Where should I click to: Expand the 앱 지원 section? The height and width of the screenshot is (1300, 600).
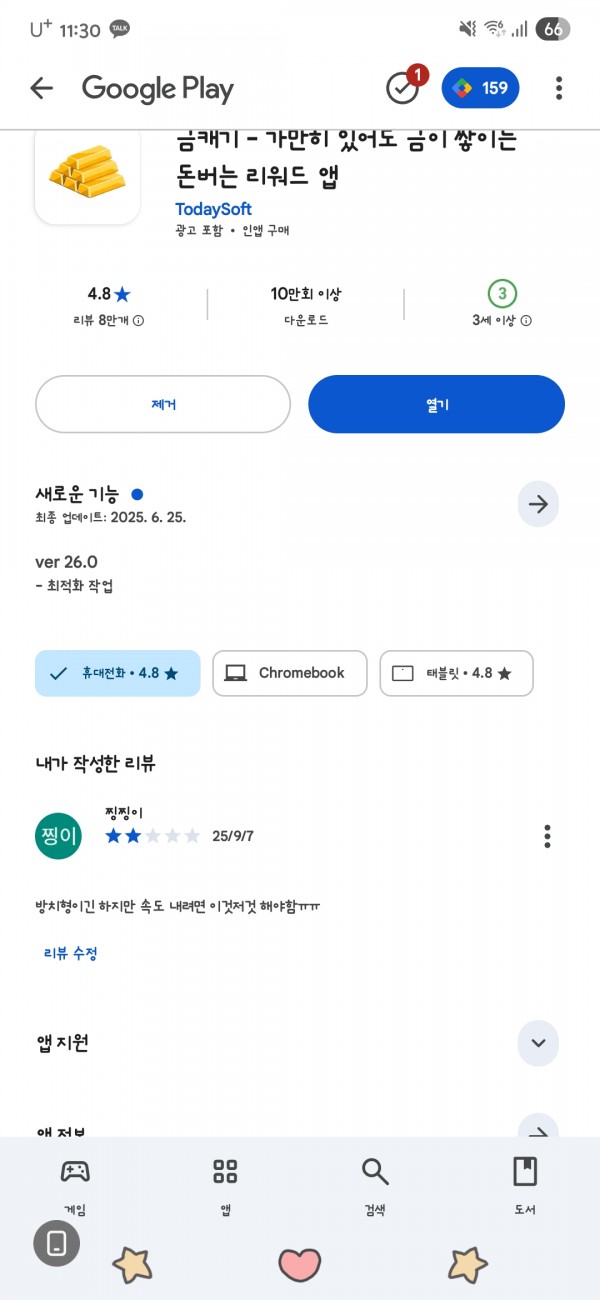(538, 1043)
